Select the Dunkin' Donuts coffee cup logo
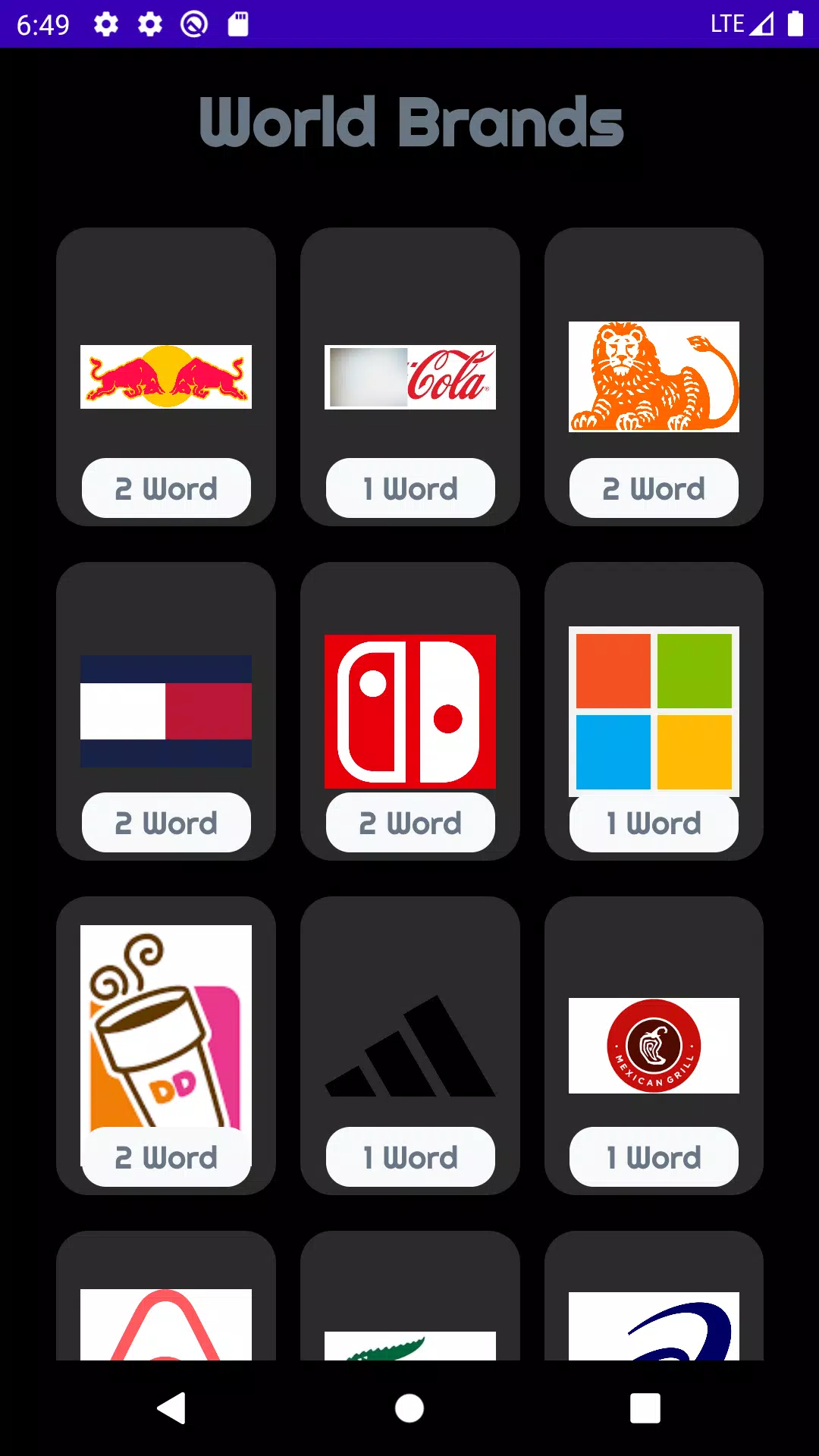Viewport: 819px width, 1456px height. (x=166, y=1039)
